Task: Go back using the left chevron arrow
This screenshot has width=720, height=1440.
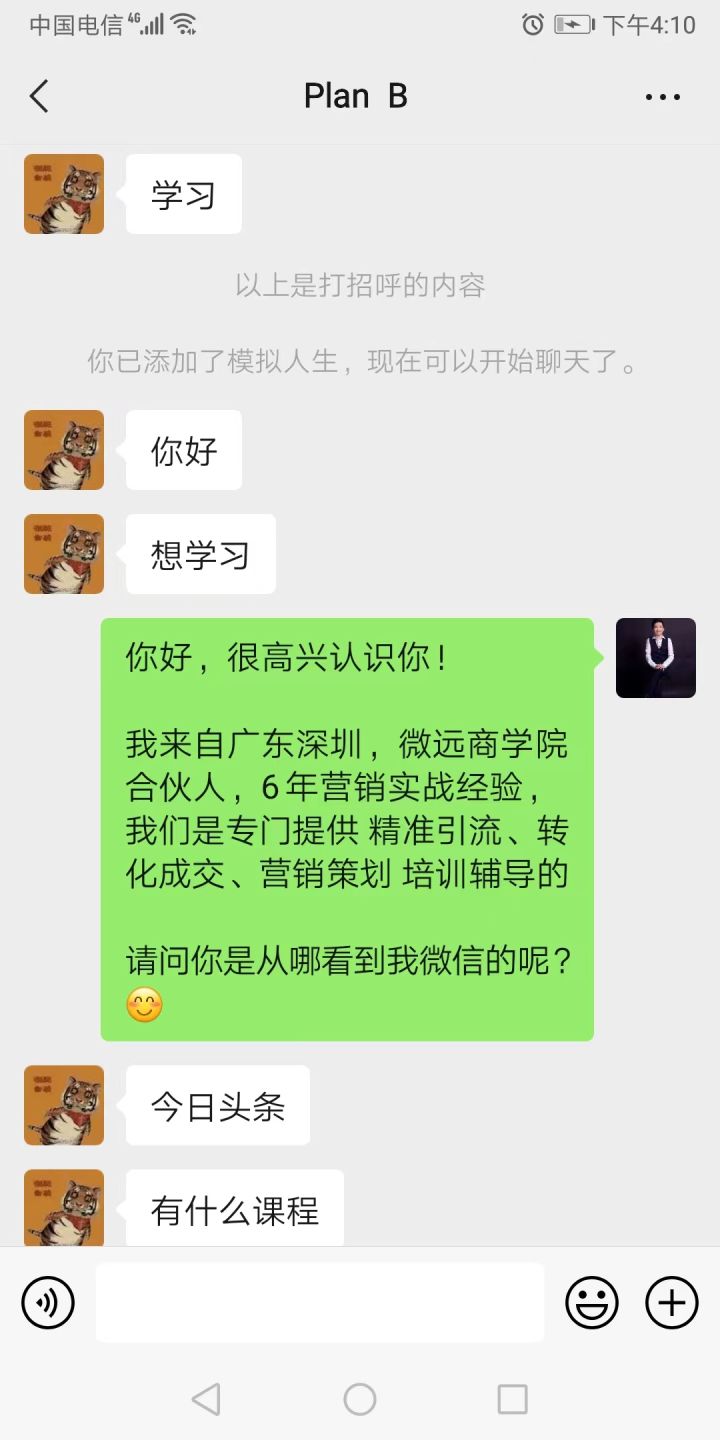Action: (38, 96)
